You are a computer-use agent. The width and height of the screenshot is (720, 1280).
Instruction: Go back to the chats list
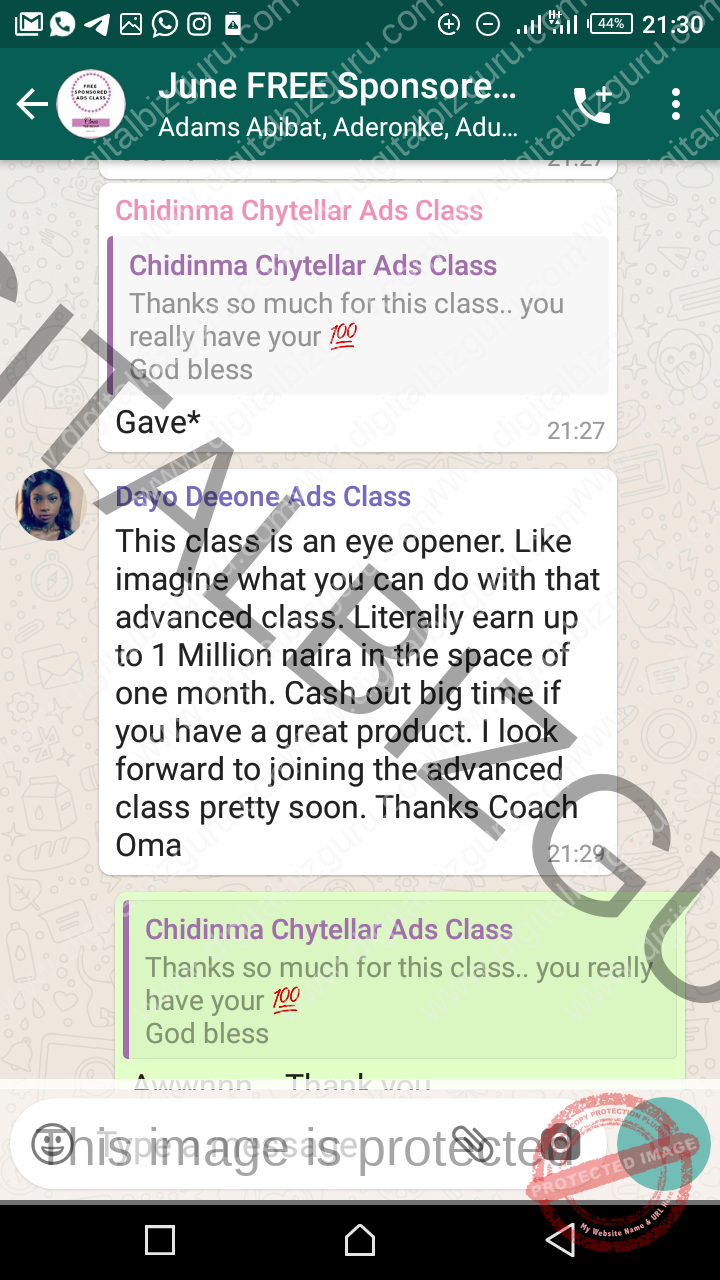pos(32,104)
